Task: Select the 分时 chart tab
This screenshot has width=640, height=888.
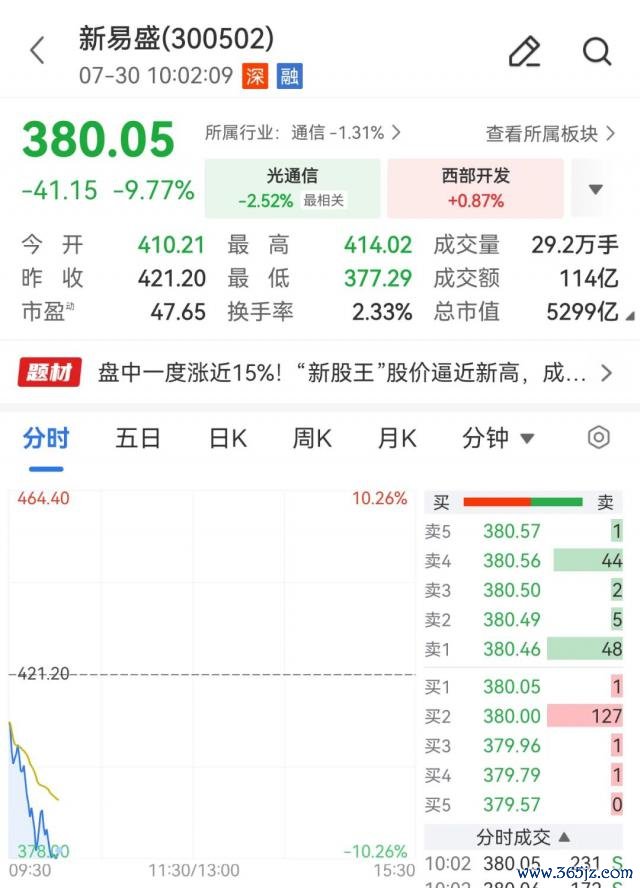Action: click(46, 439)
